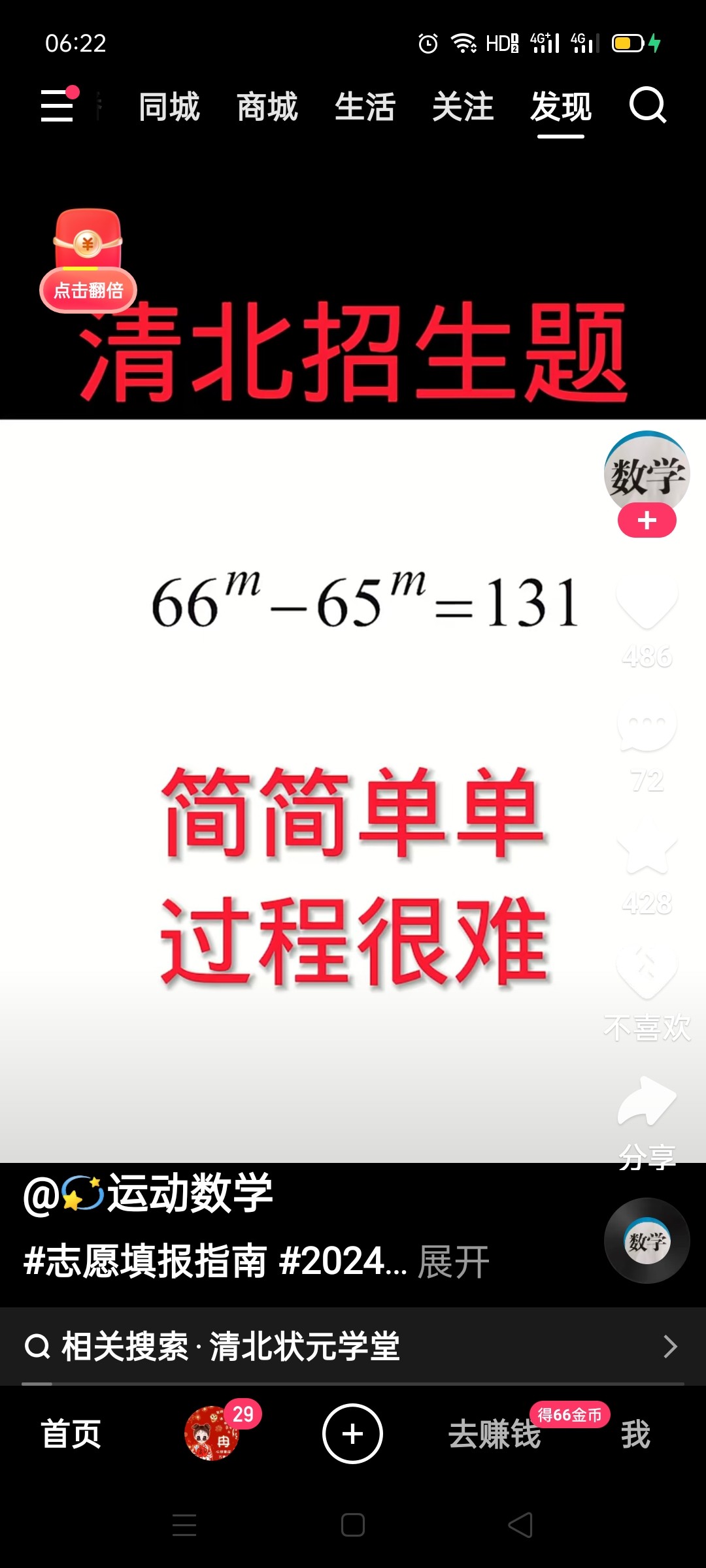Go to the 首页 tab
Image resolution: width=706 pixels, height=1568 pixels.
(x=71, y=1434)
